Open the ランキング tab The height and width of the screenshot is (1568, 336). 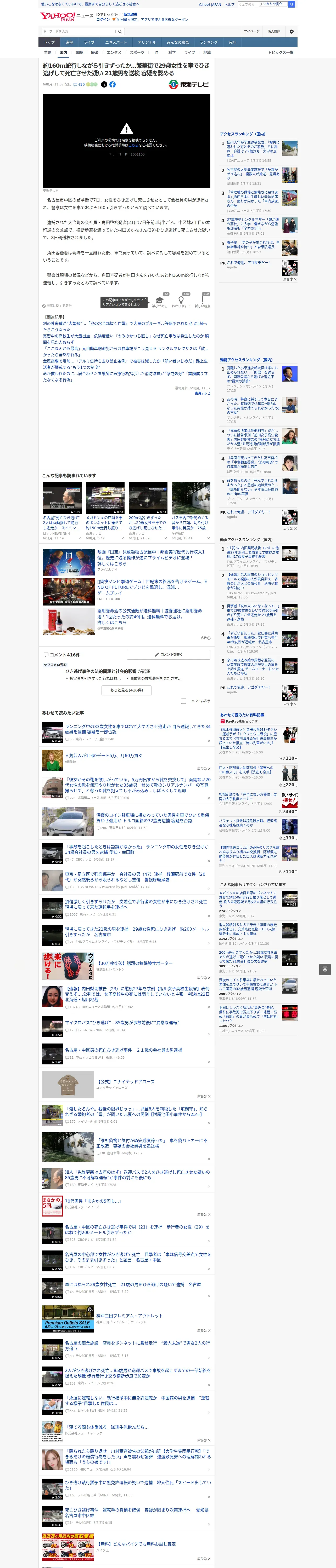pos(209,42)
